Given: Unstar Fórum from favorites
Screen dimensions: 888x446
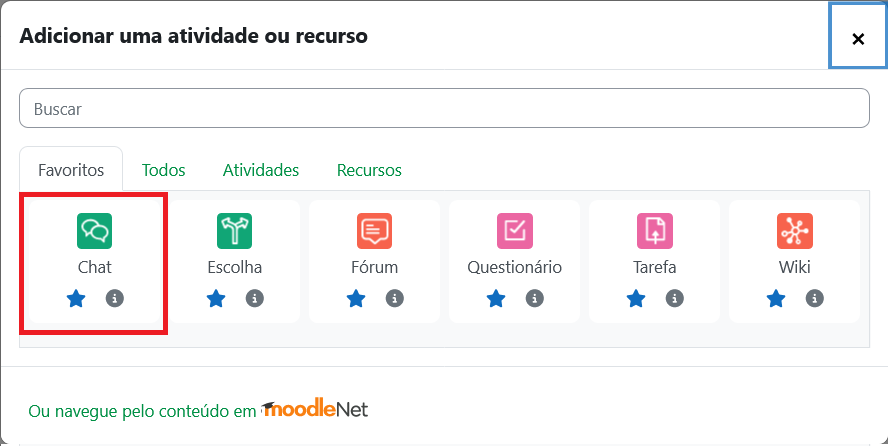Looking at the screenshot, I should pyautogui.click(x=356, y=298).
